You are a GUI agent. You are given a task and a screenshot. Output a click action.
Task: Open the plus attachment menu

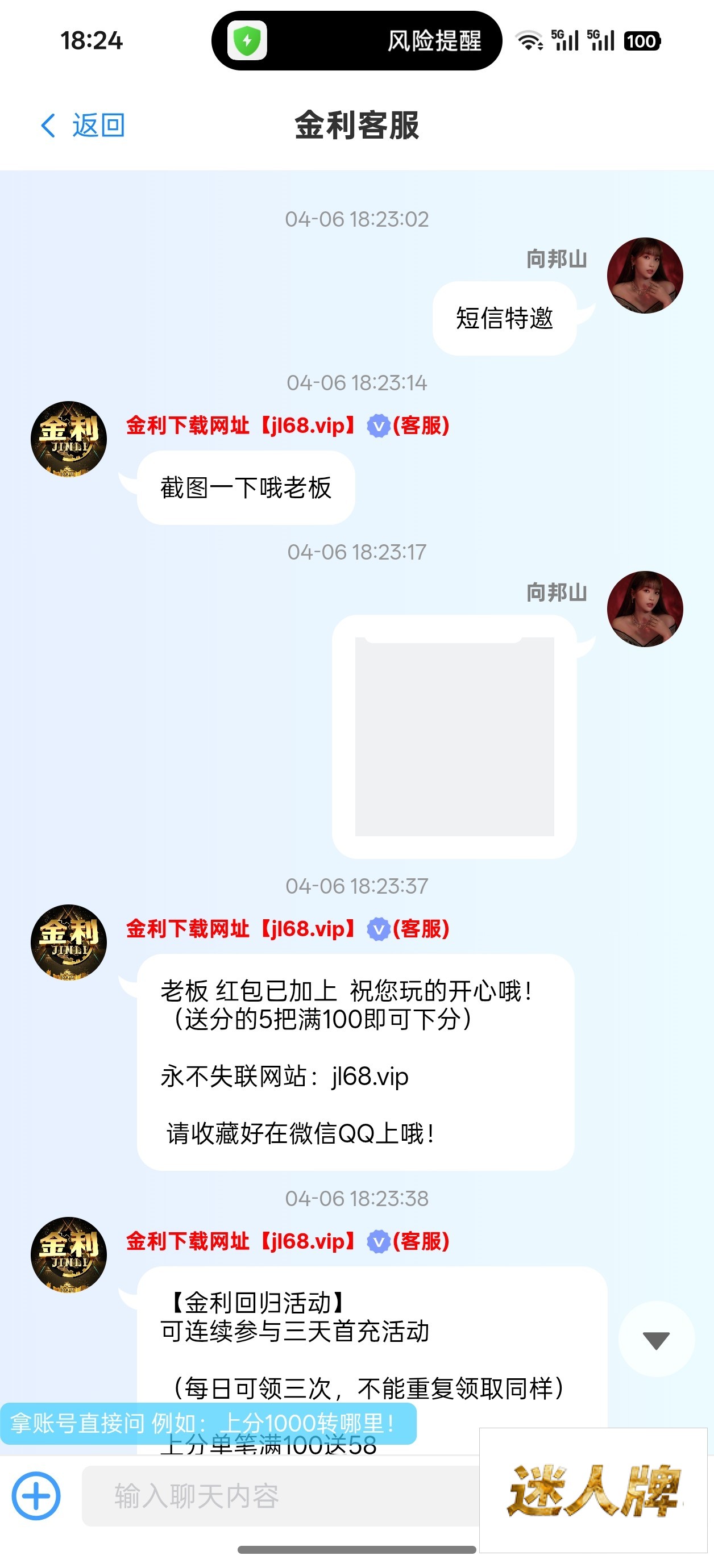pyautogui.click(x=36, y=1495)
